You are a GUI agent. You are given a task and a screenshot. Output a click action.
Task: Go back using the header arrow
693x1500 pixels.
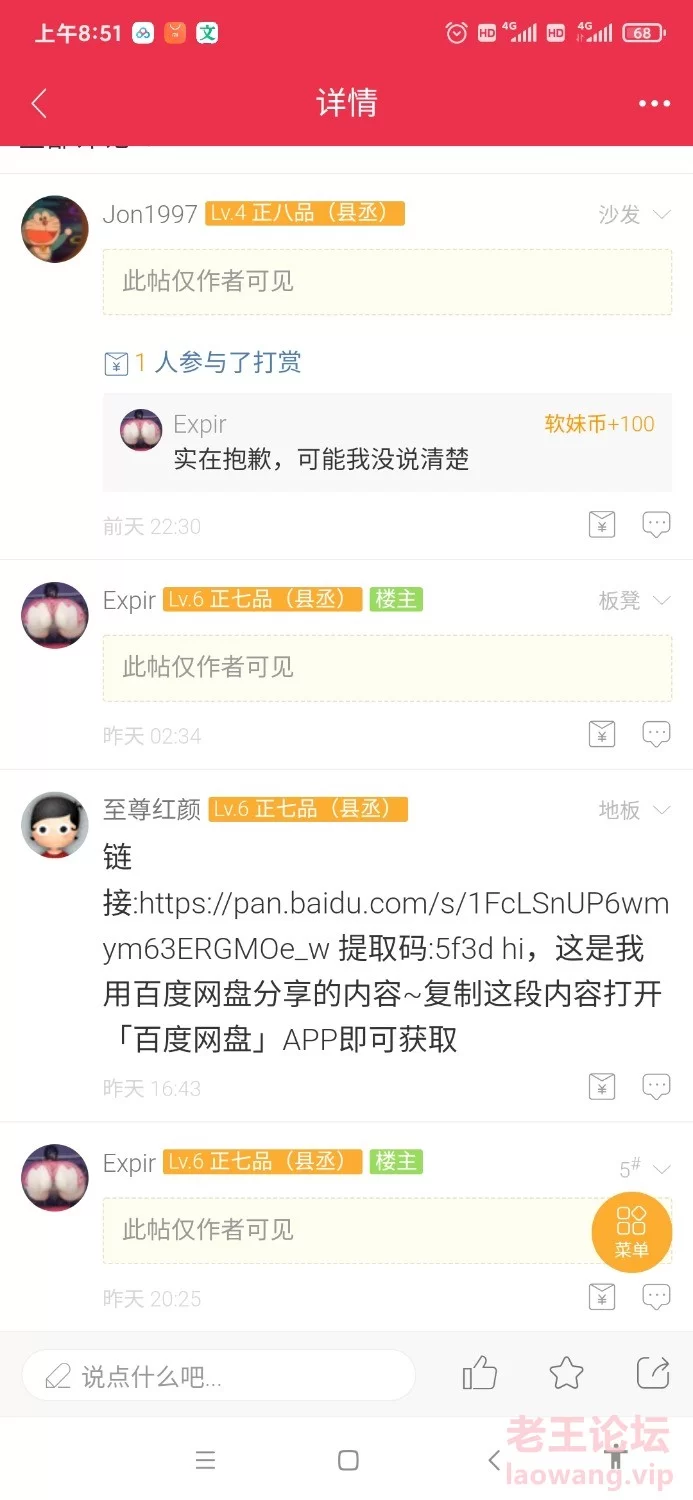point(39,103)
